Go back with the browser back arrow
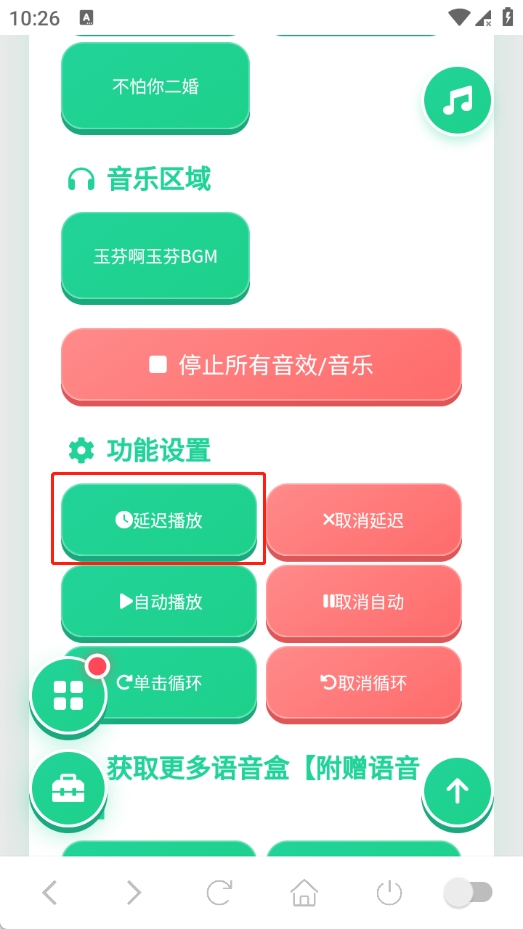 [50, 892]
